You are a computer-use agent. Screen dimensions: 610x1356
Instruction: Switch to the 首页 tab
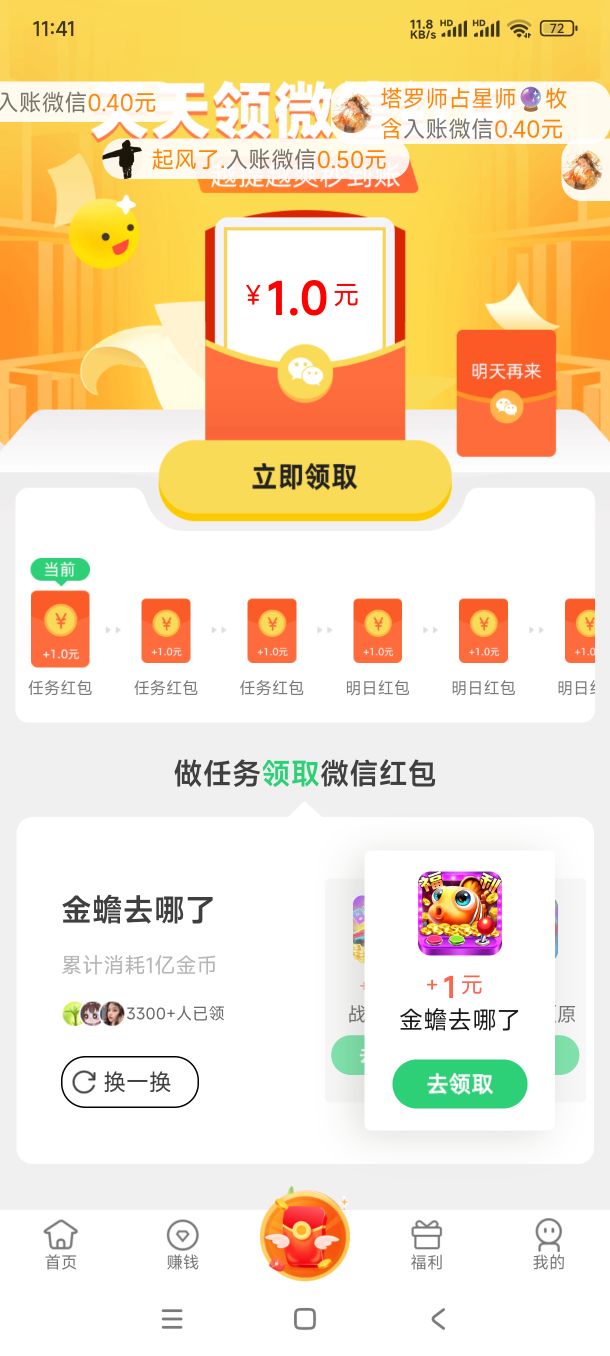point(61,1245)
